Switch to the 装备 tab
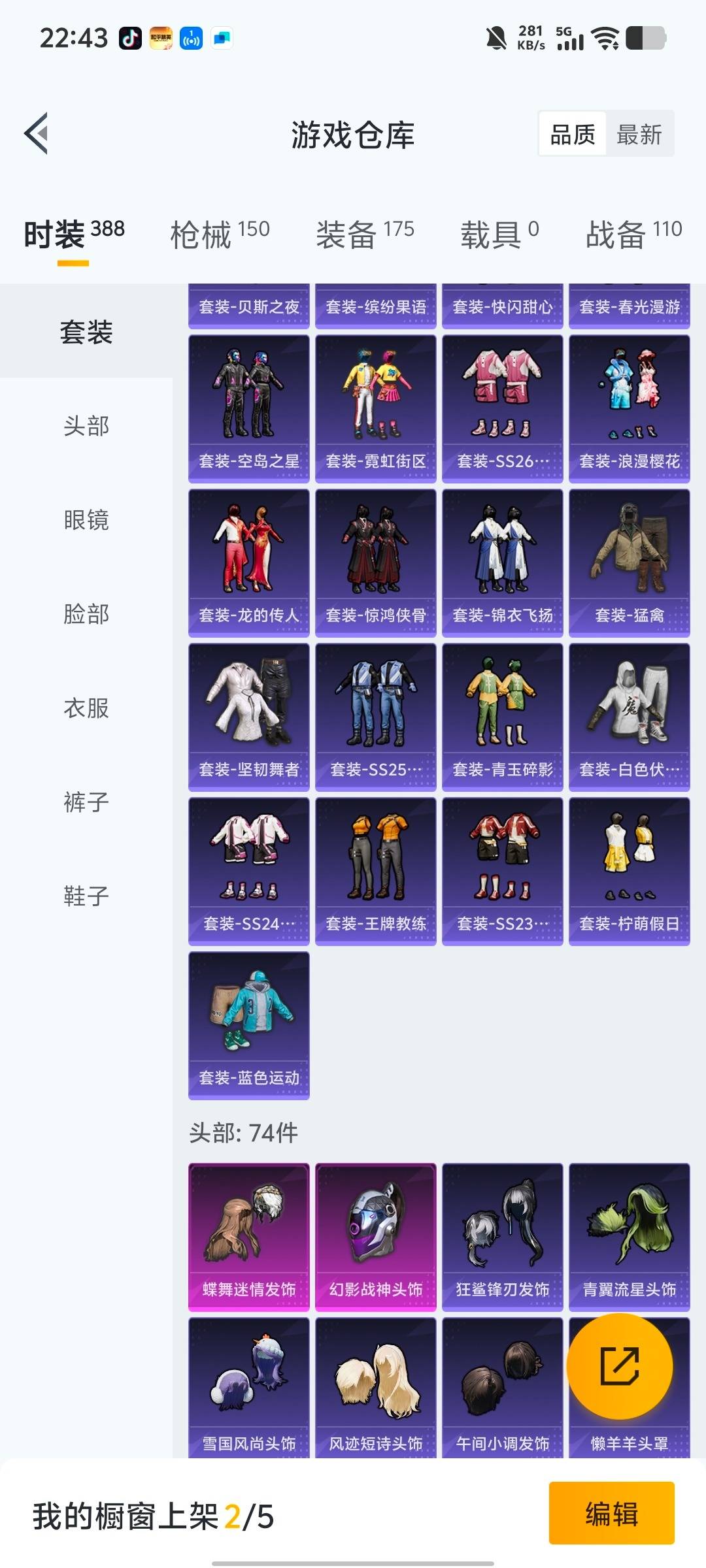Image resolution: width=706 pixels, height=1568 pixels. click(365, 234)
